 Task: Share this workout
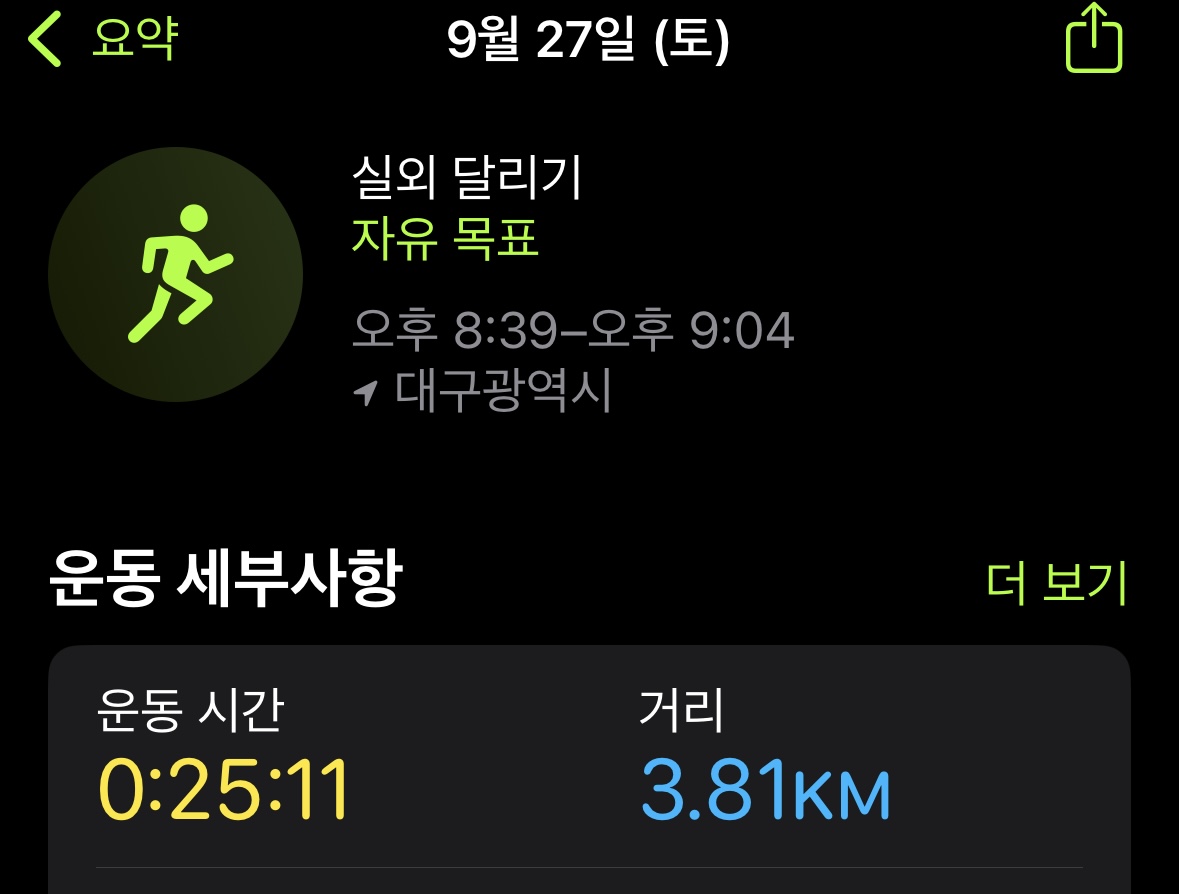click(1093, 40)
